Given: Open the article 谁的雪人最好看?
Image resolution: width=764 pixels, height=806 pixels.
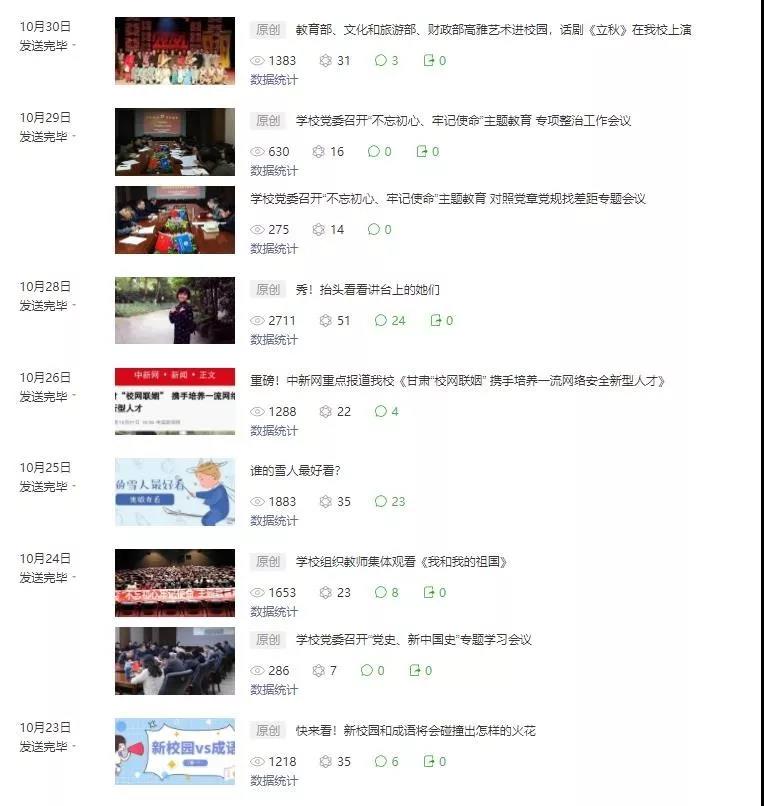Looking at the screenshot, I should [295, 471].
